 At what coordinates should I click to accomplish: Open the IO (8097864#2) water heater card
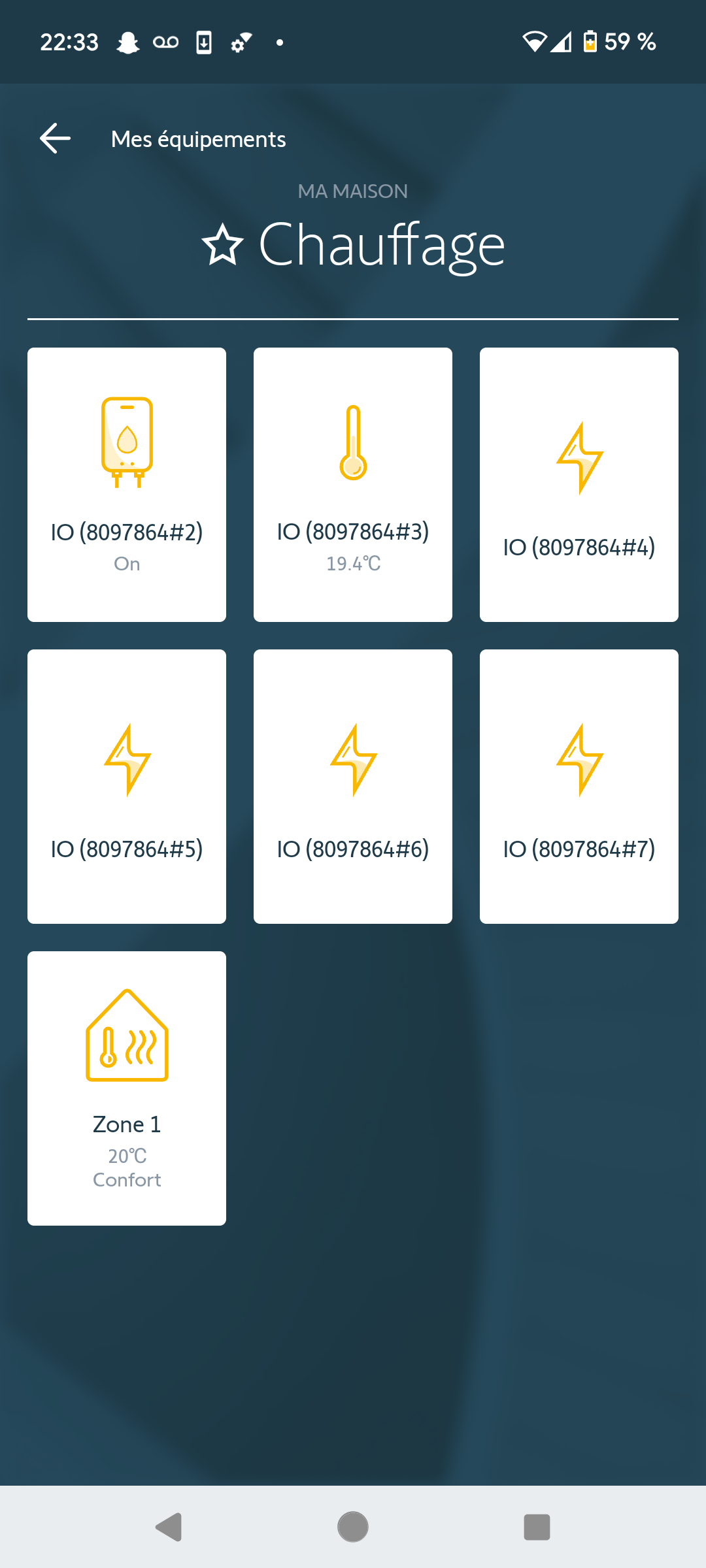127,484
